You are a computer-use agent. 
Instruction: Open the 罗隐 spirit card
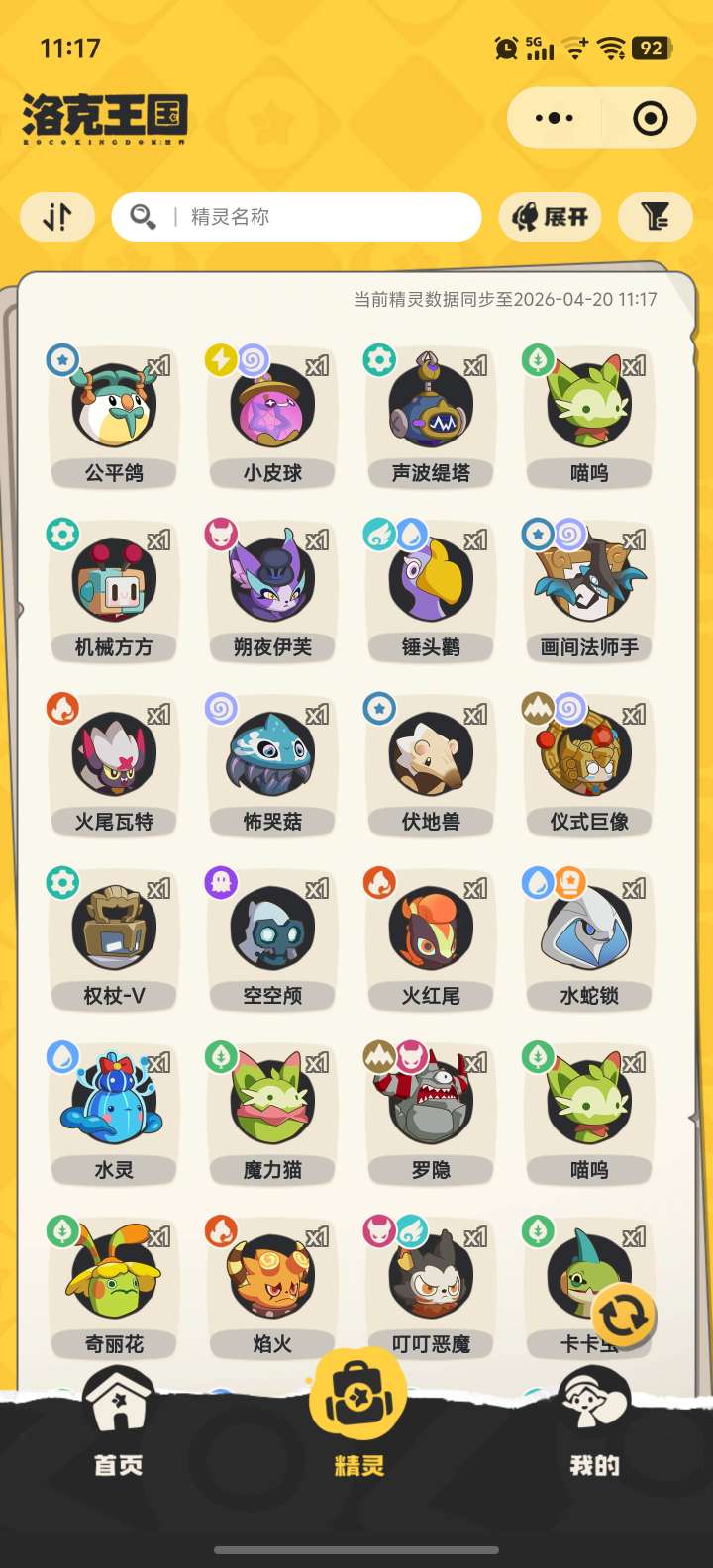(x=431, y=1113)
